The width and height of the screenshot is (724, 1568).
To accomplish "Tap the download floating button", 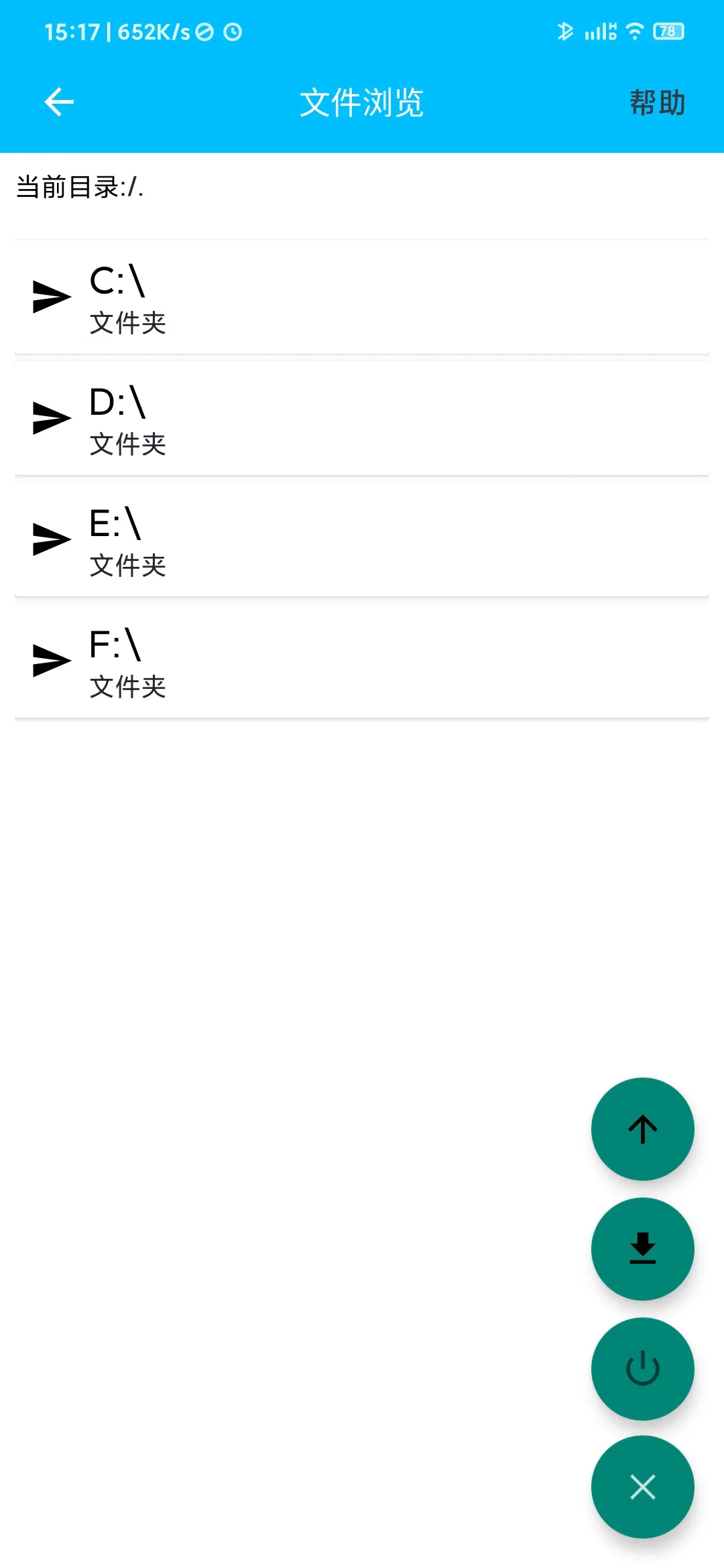I will pyautogui.click(x=642, y=1249).
